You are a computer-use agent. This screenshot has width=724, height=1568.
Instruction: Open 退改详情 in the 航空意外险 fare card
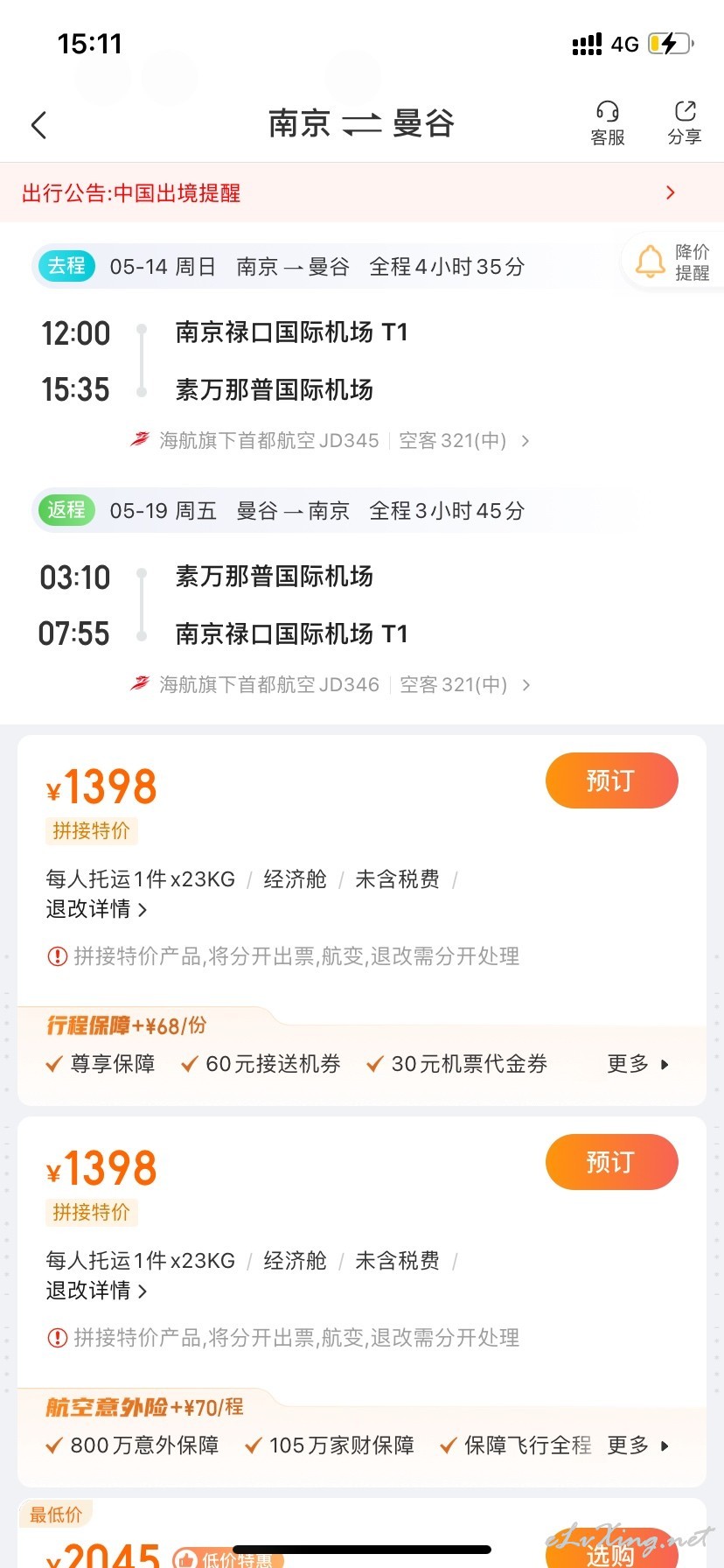click(x=96, y=1291)
